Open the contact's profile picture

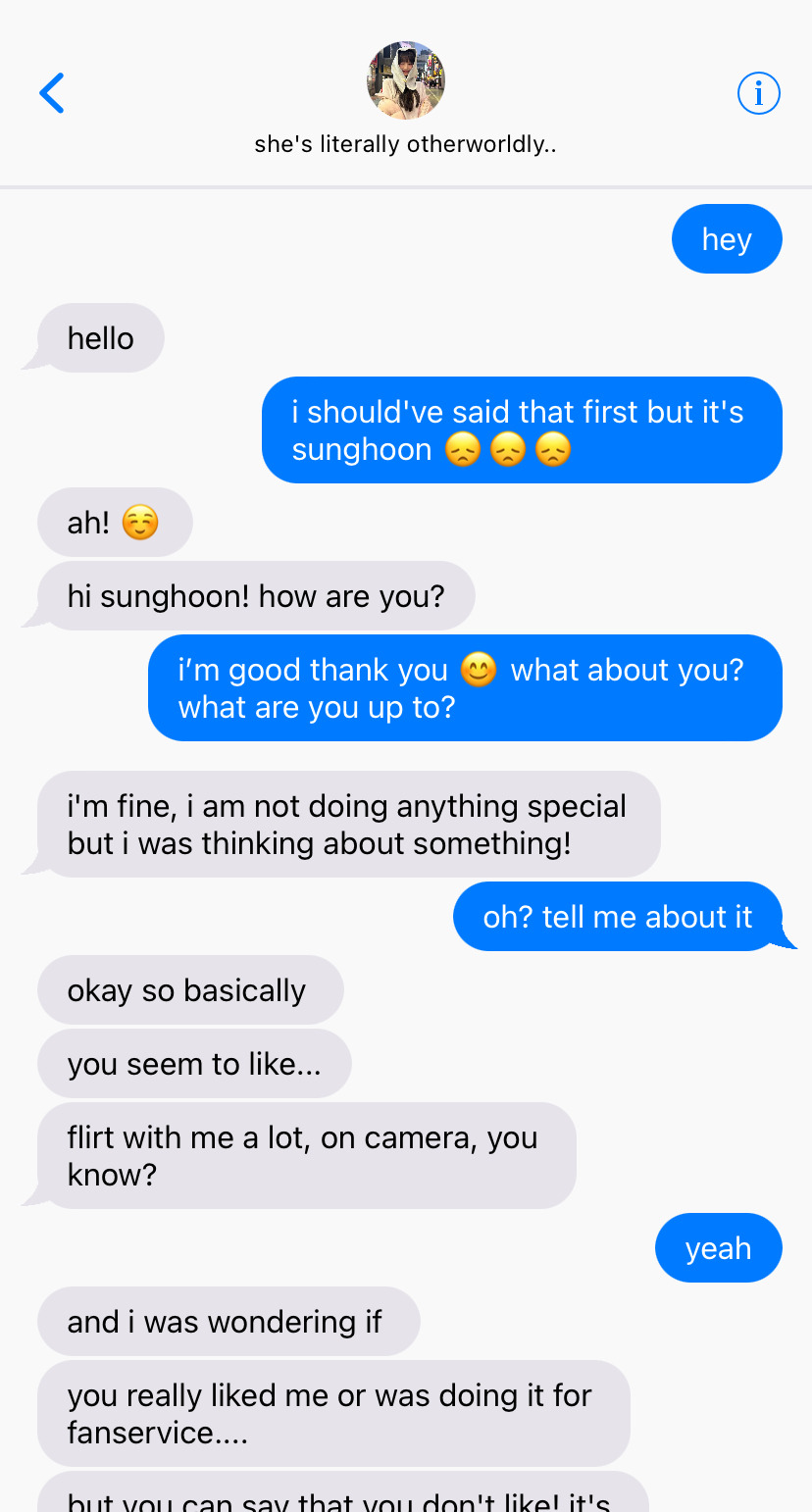406,80
